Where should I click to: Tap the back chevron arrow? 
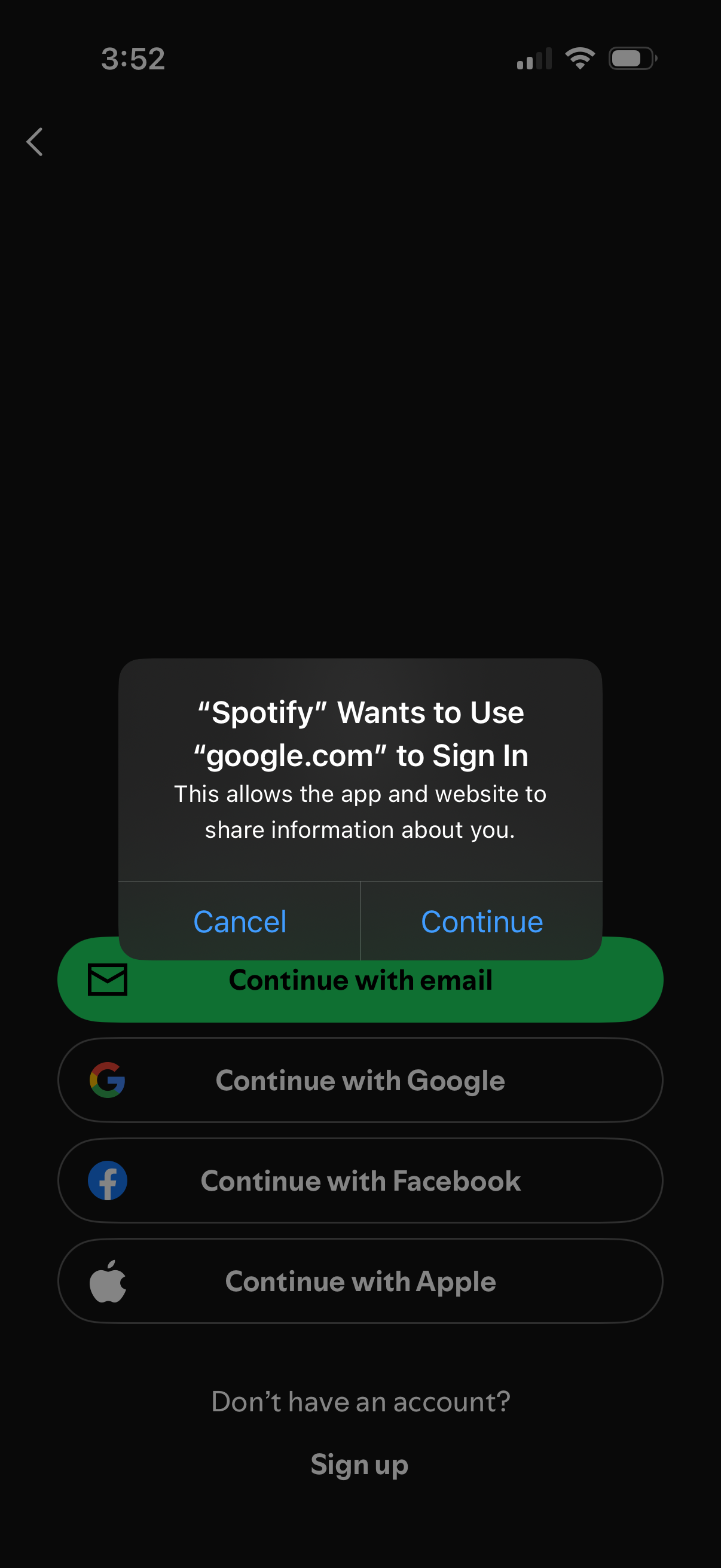[35, 142]
